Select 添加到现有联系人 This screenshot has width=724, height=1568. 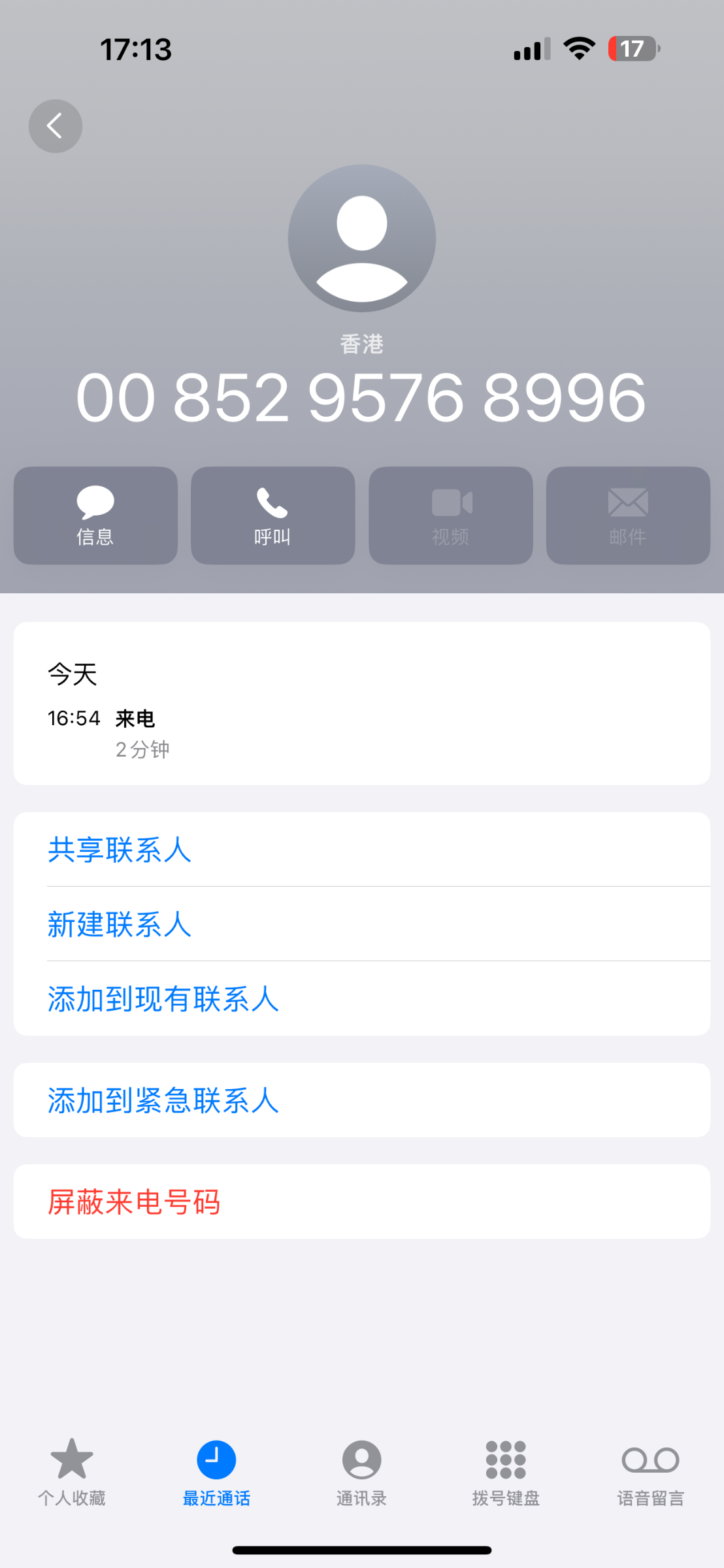(362, 998)
